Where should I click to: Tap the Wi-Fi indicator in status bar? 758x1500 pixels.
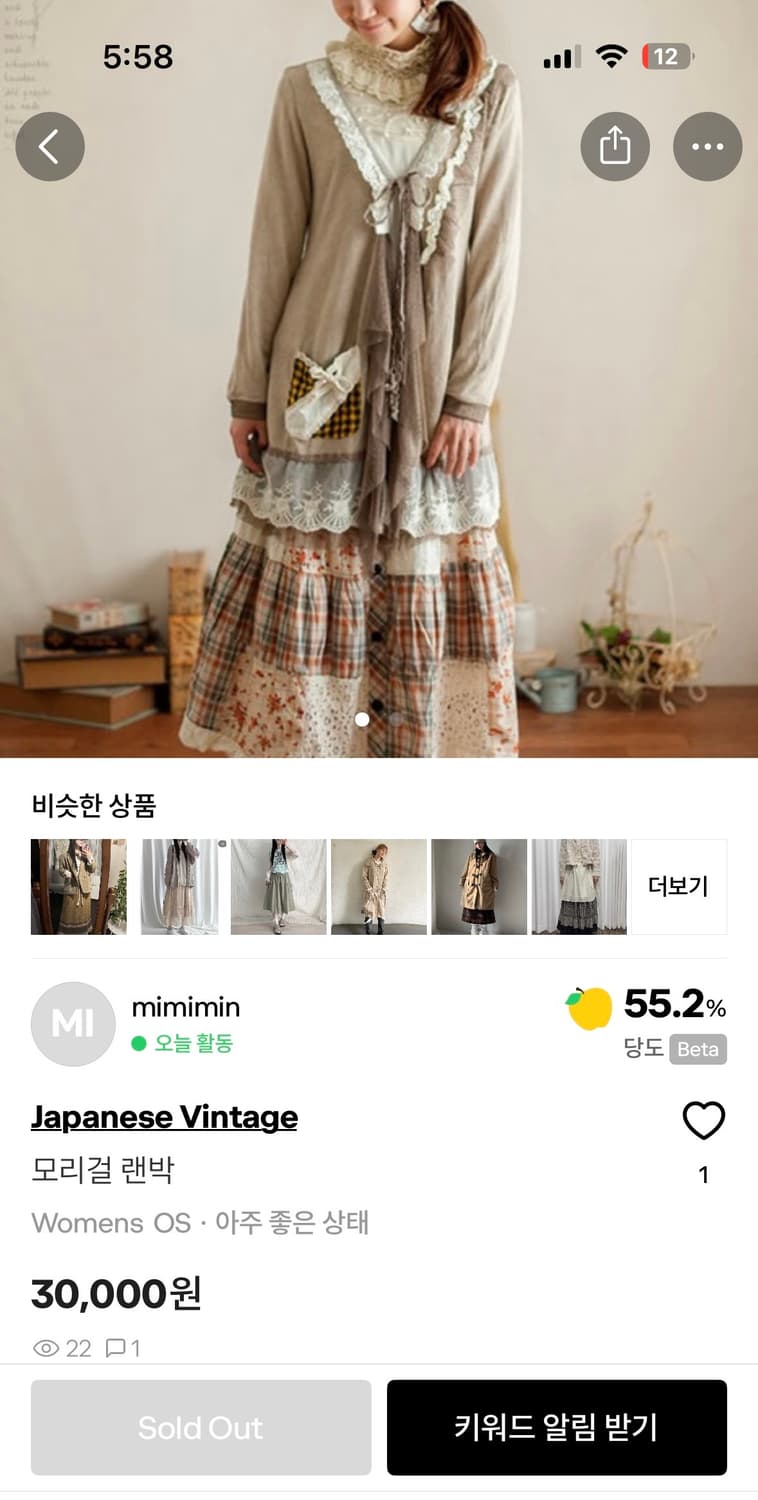tap(613, 57)
